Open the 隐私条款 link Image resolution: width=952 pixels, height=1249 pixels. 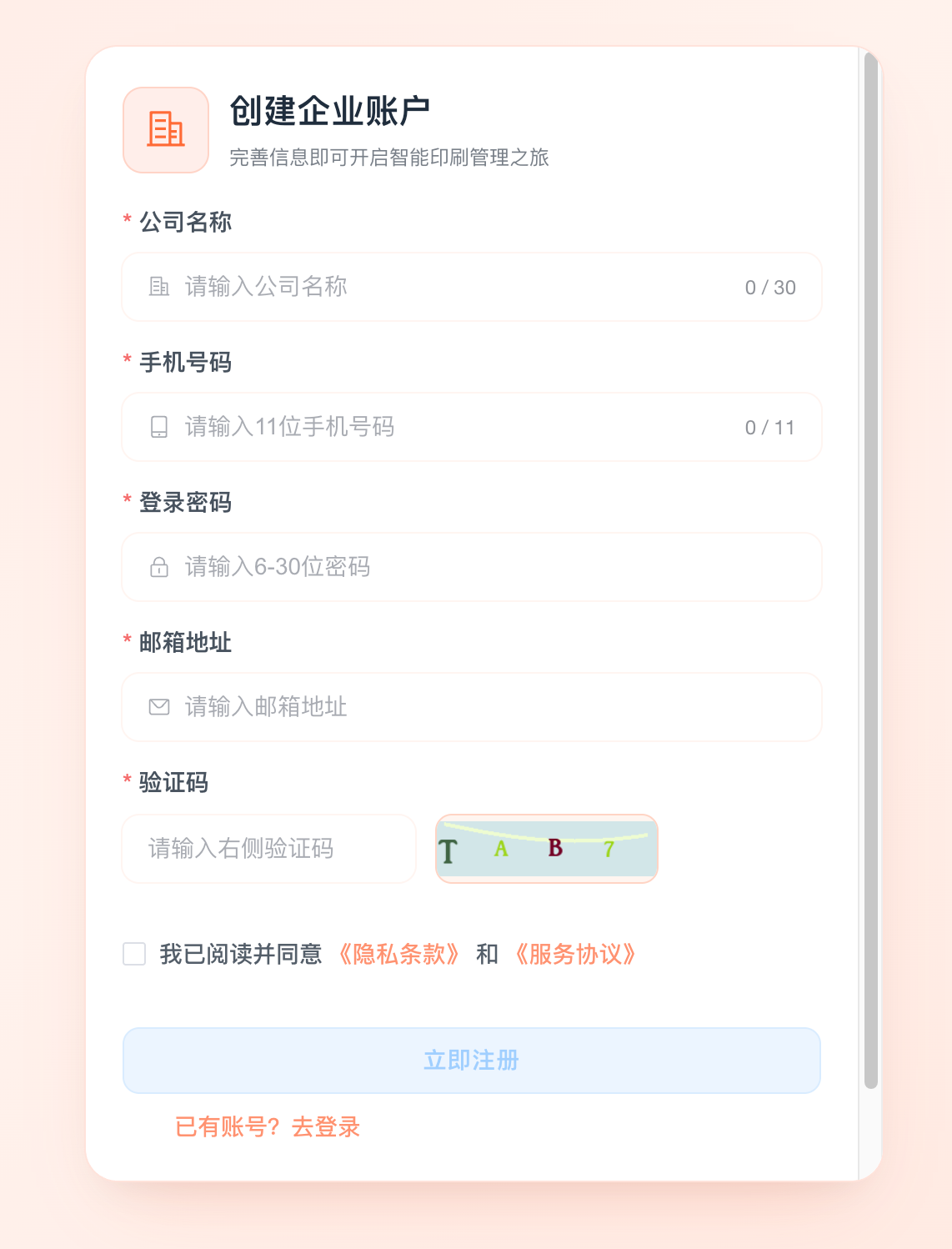399,954
